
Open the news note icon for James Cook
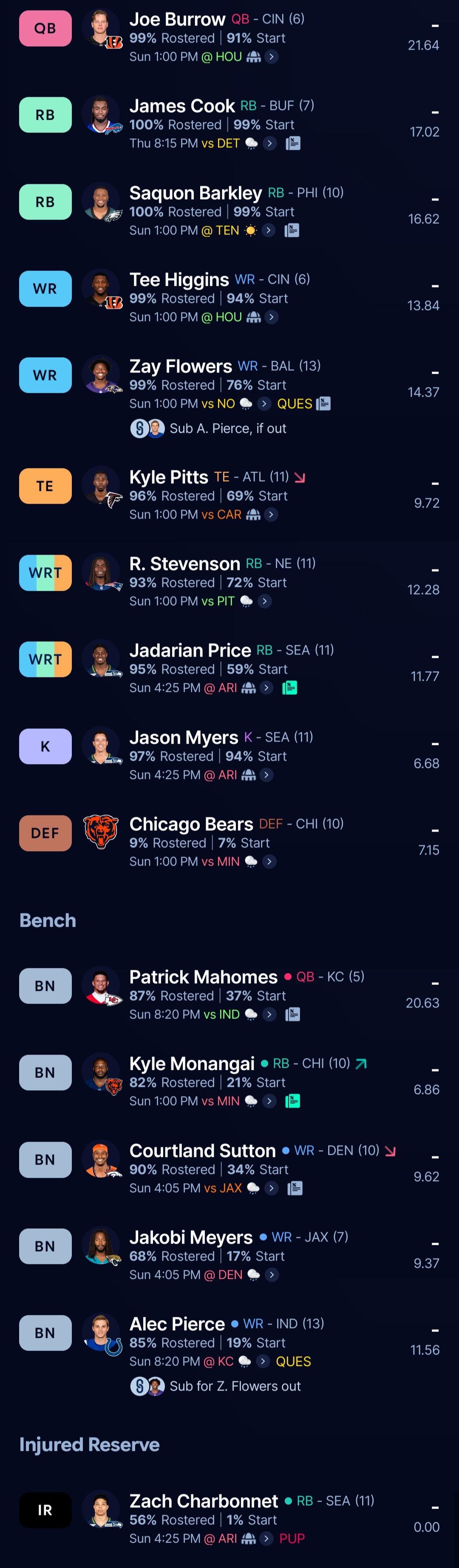click(293, 144)
